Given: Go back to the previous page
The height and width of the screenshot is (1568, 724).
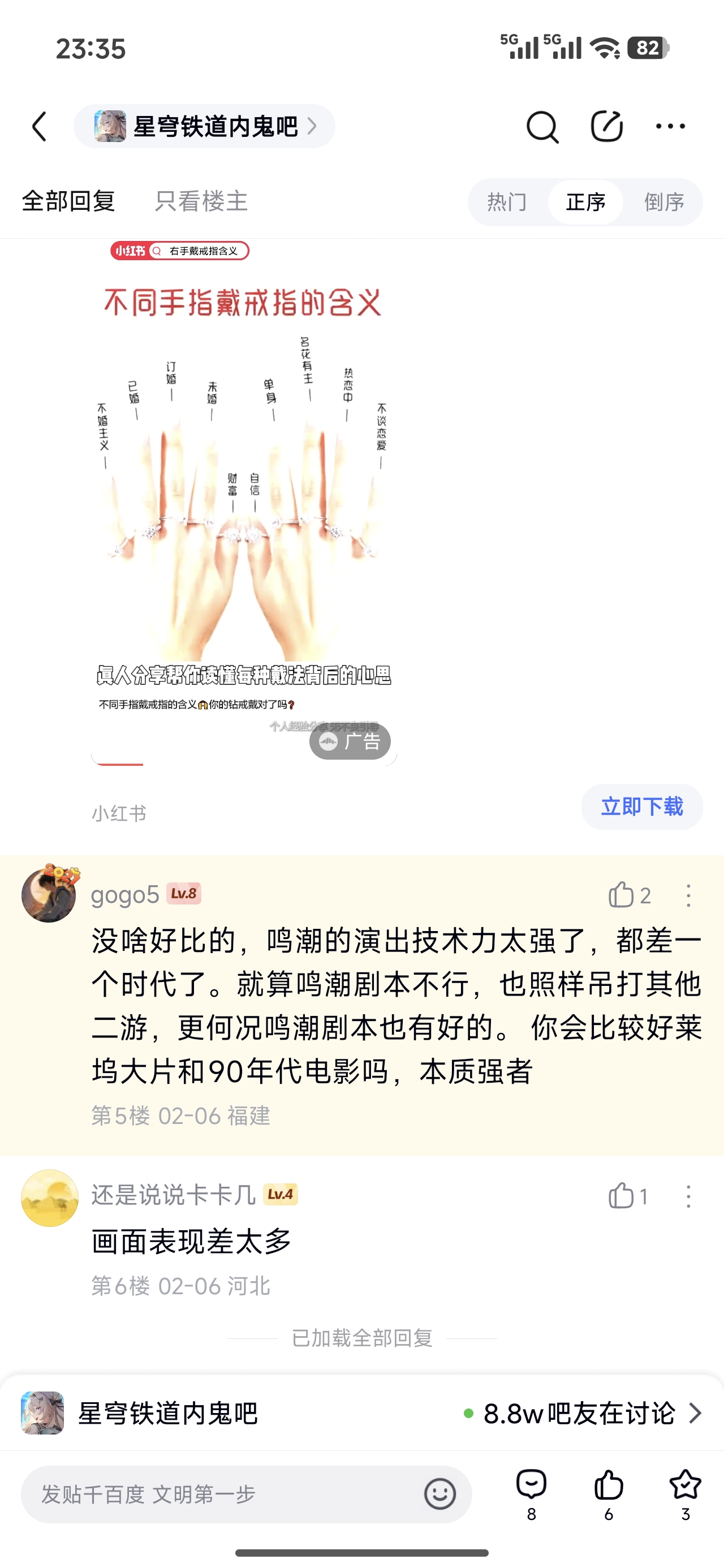Looking at the screenshot, I should point(40,127).
